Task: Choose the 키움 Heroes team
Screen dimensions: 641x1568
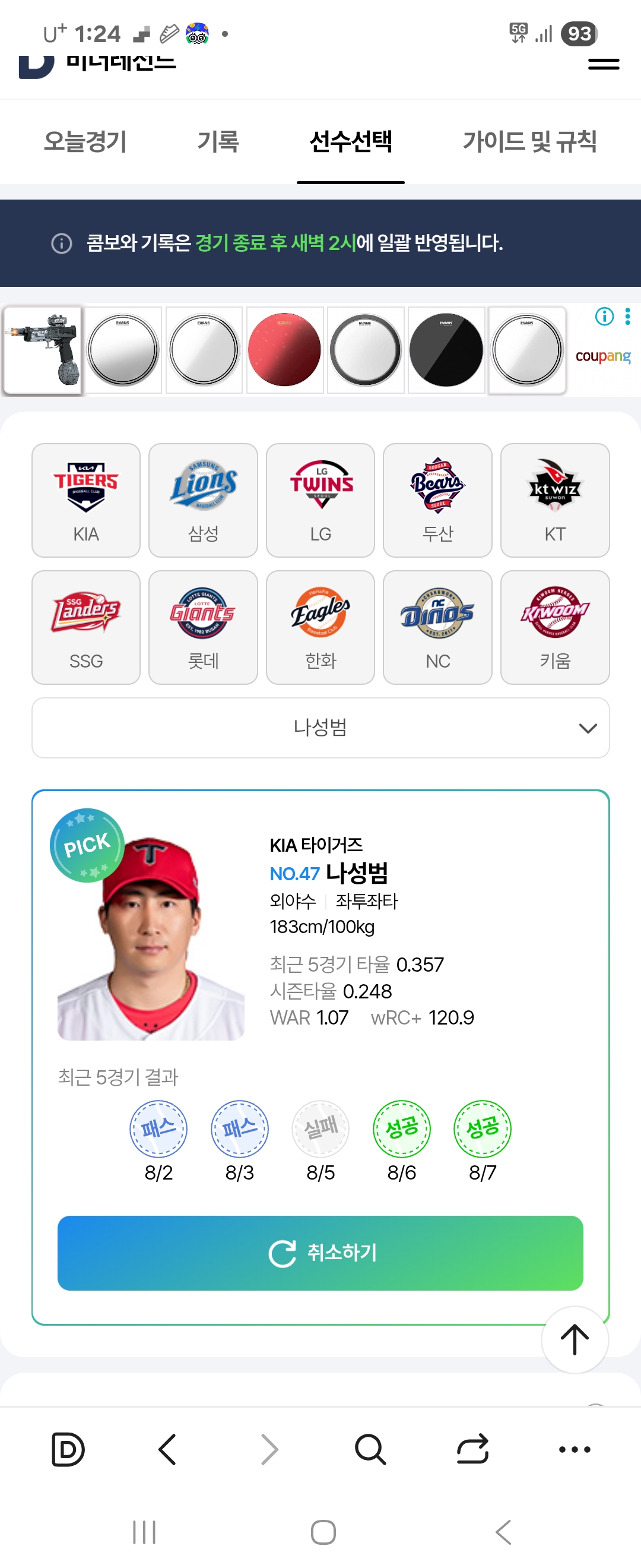Action: [x=554, y=627]
